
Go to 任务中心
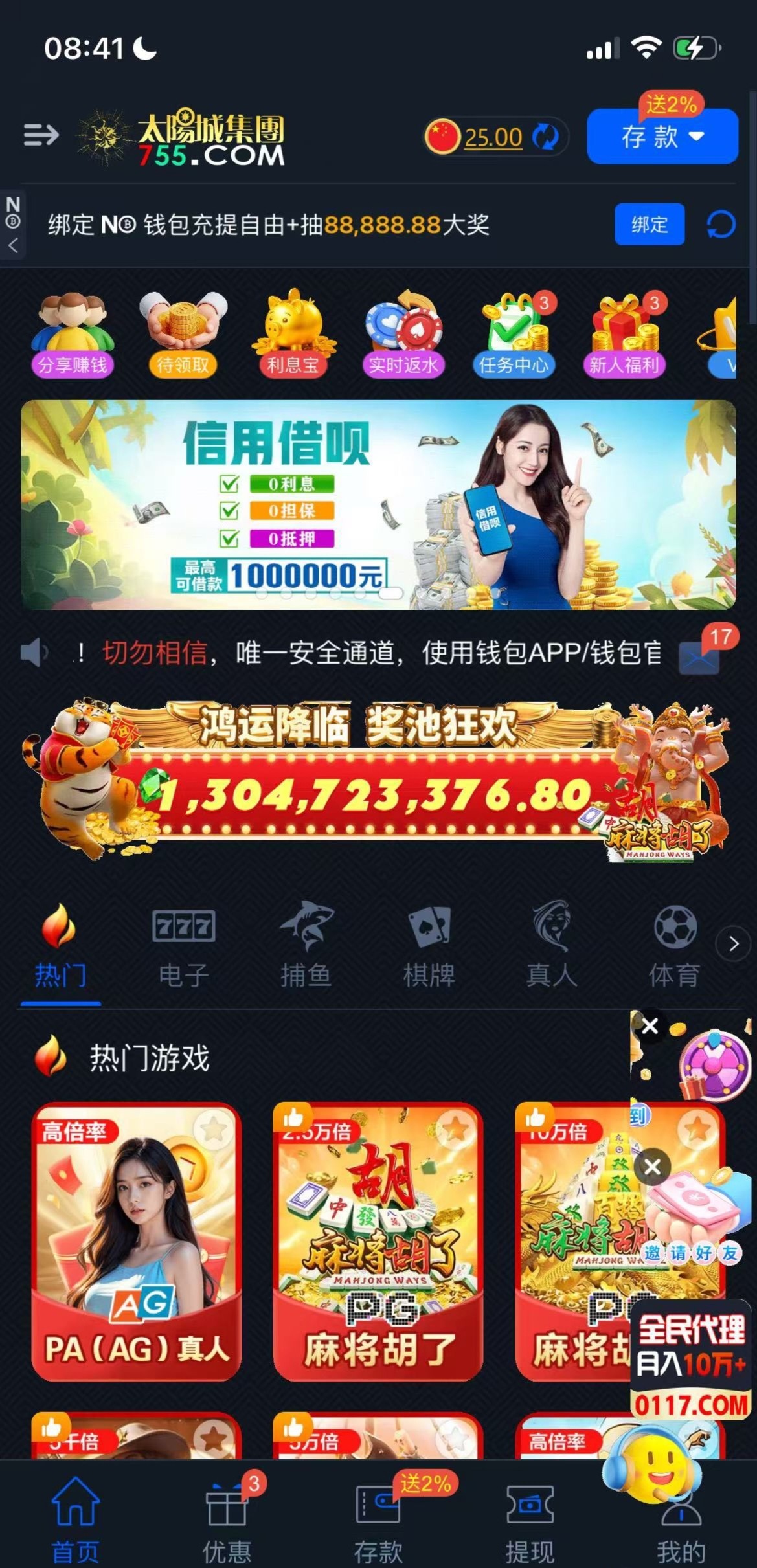point(514,335)
